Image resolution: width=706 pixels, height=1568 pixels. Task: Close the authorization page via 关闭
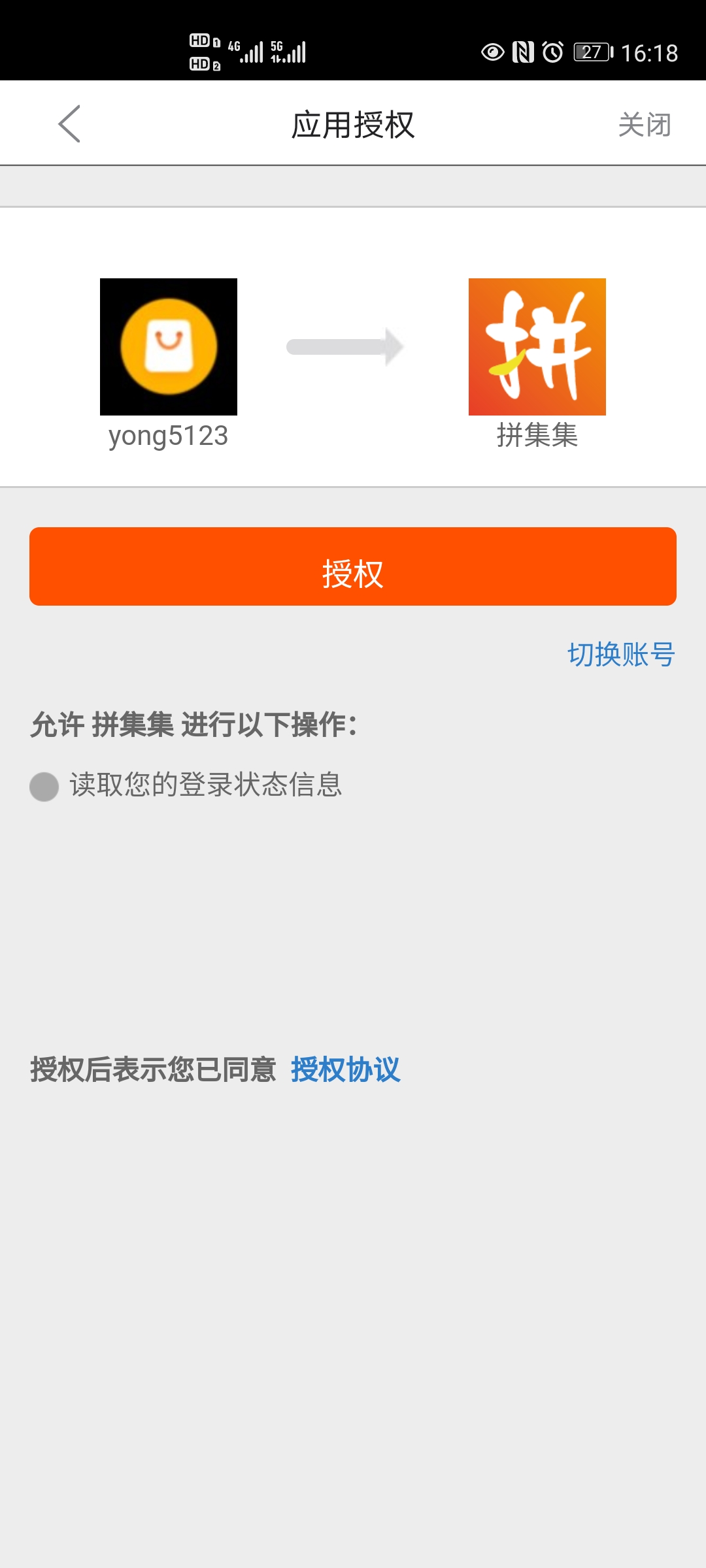coord(645,124)
